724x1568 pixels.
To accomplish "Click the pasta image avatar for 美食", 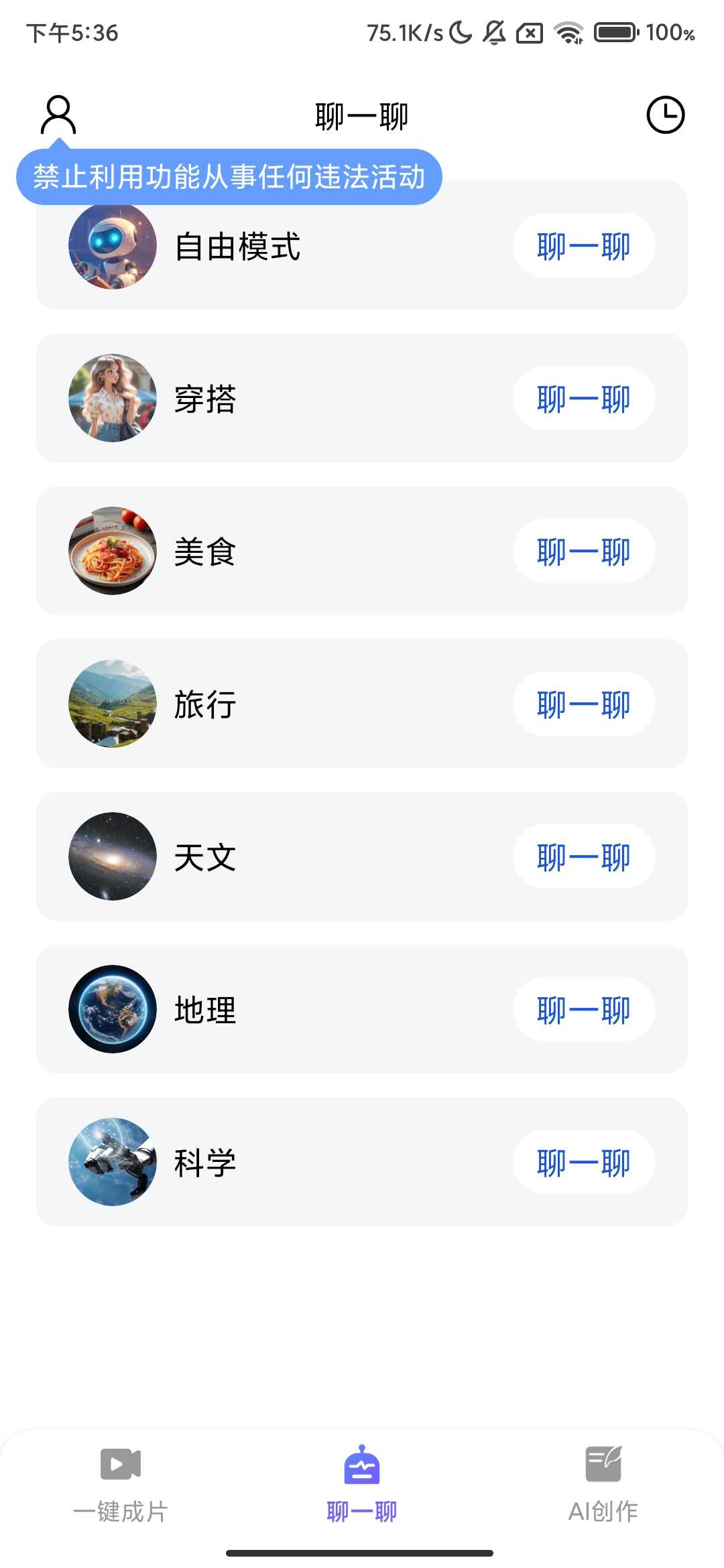I will 112,551.
